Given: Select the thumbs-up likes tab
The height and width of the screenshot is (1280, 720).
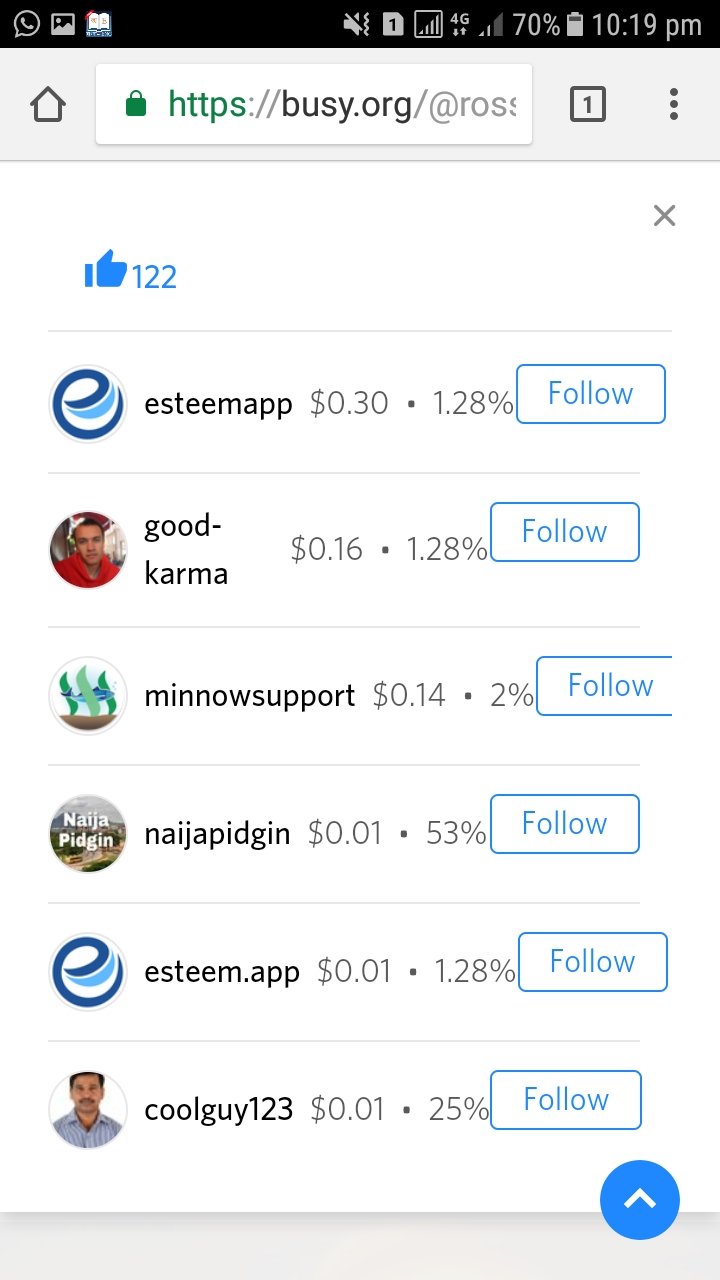Looking at the screenshot, I should [x=130, y=271].
